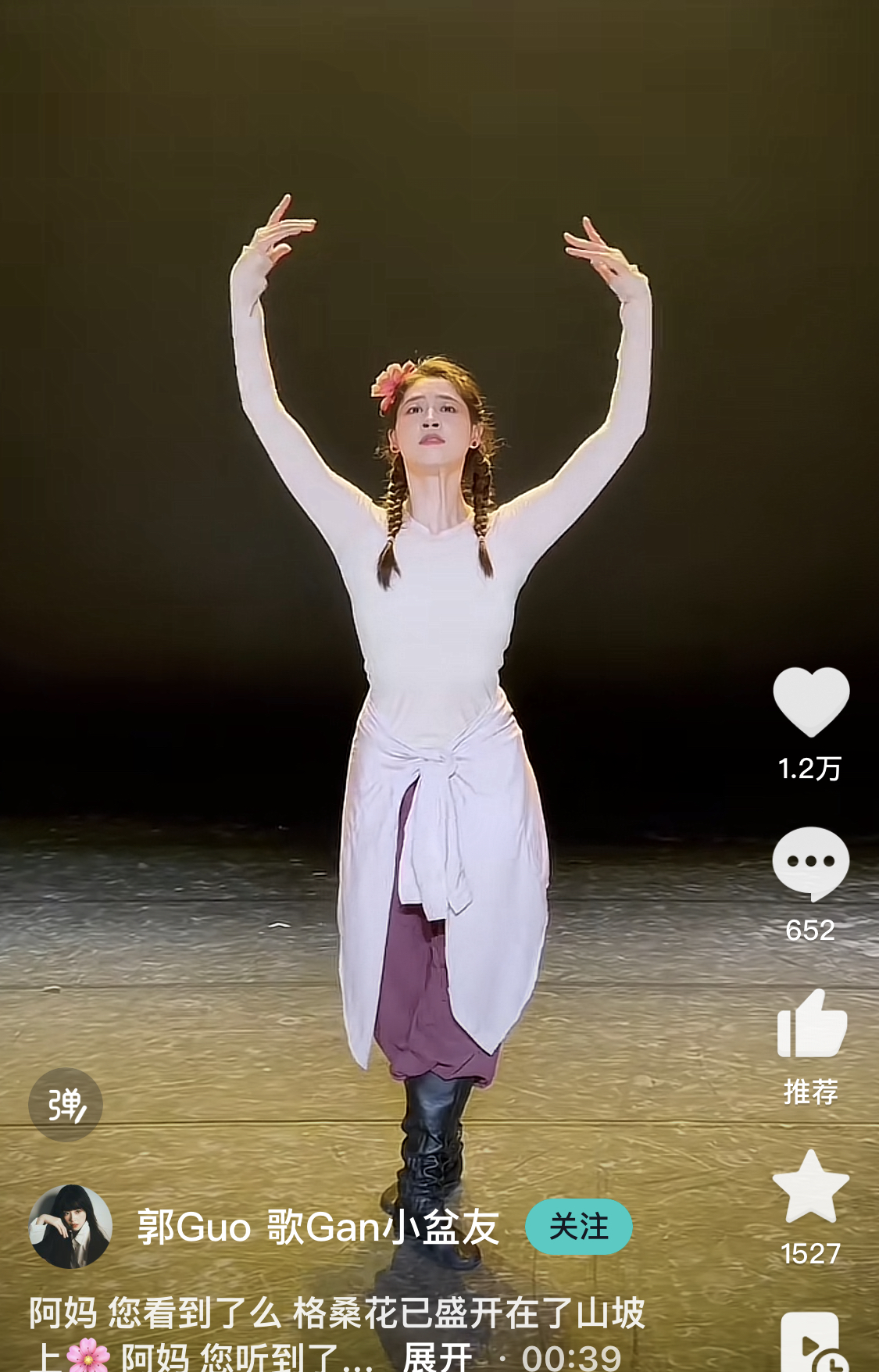Image resolution: width=879 pixels, height=1372 pixels.
Task: Open the username 郭Guo 歌Gan小盆友
Action: coord(318,1227)
